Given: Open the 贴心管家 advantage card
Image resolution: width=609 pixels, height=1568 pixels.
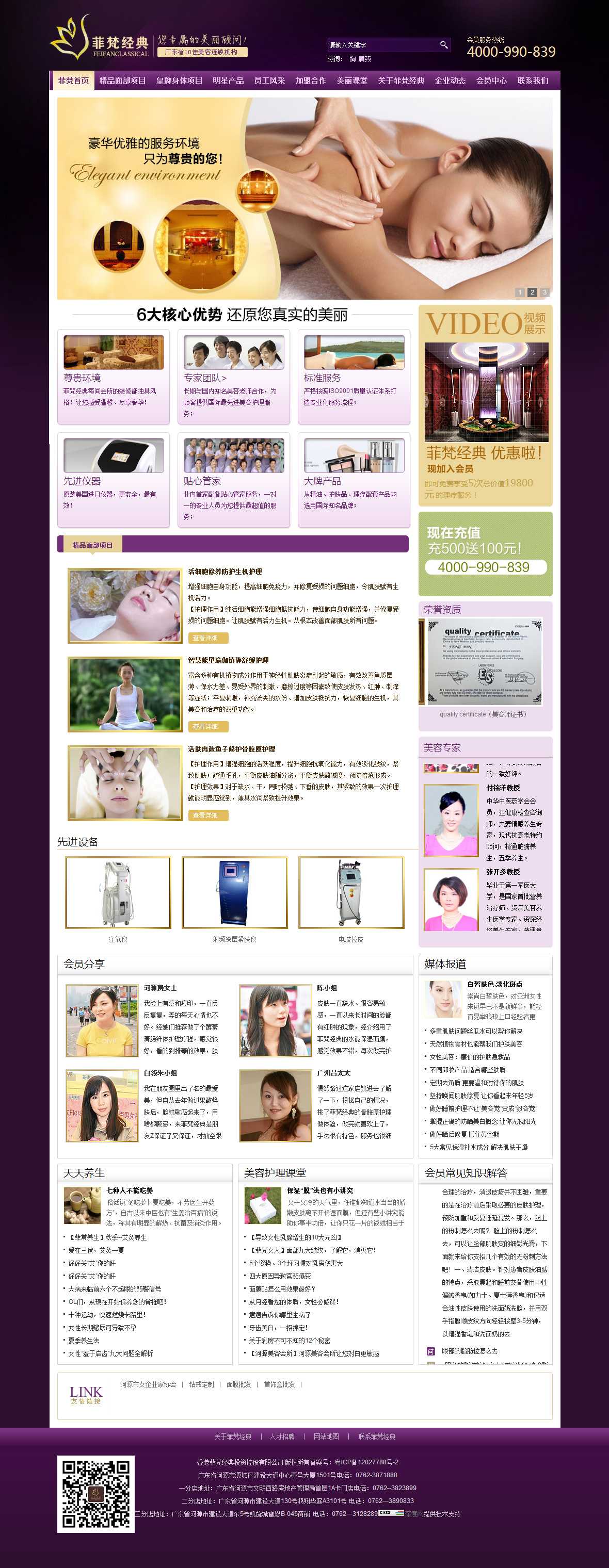Looking at the screenshot, I should [x=234, y=479].
